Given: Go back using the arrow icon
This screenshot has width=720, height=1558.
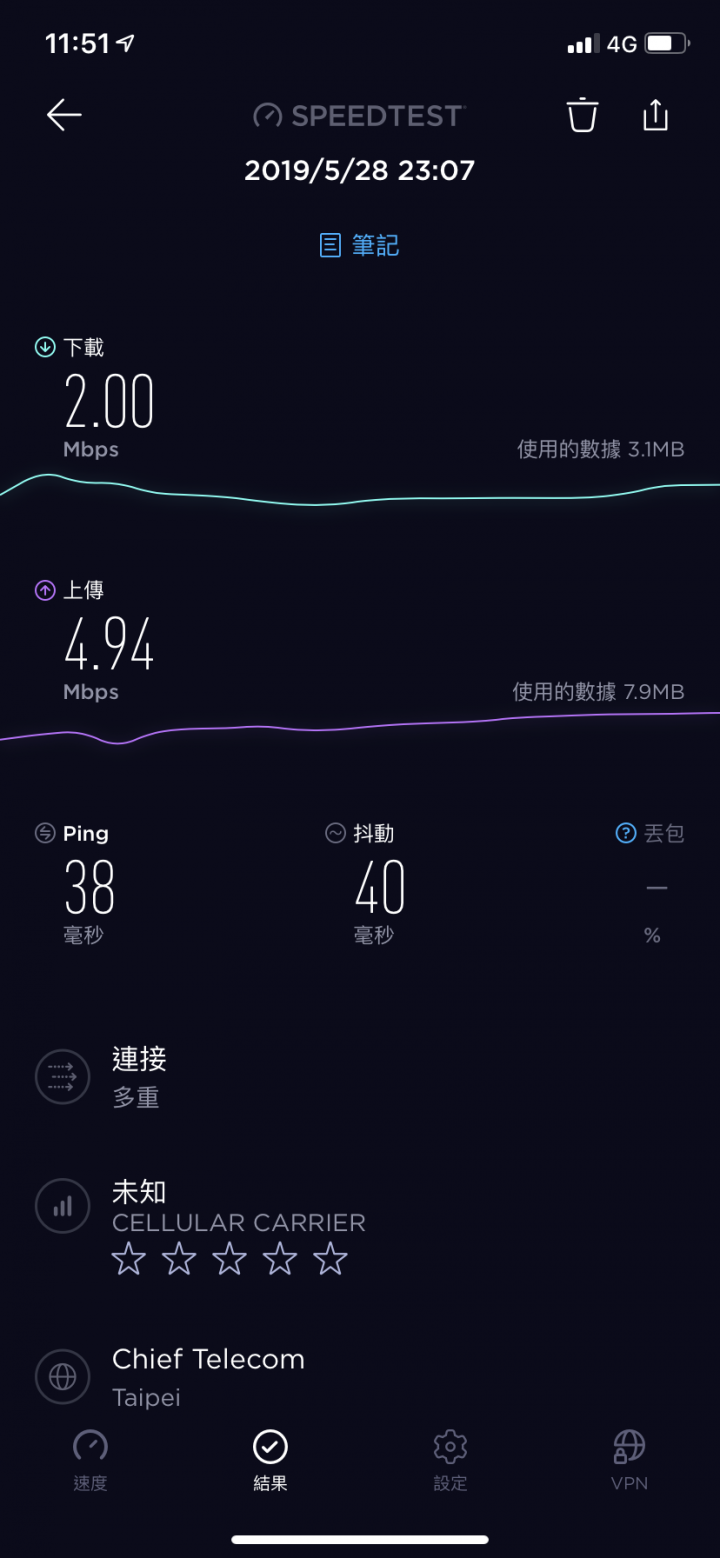Looking at the screenshot, I should (x=64, y=115).
